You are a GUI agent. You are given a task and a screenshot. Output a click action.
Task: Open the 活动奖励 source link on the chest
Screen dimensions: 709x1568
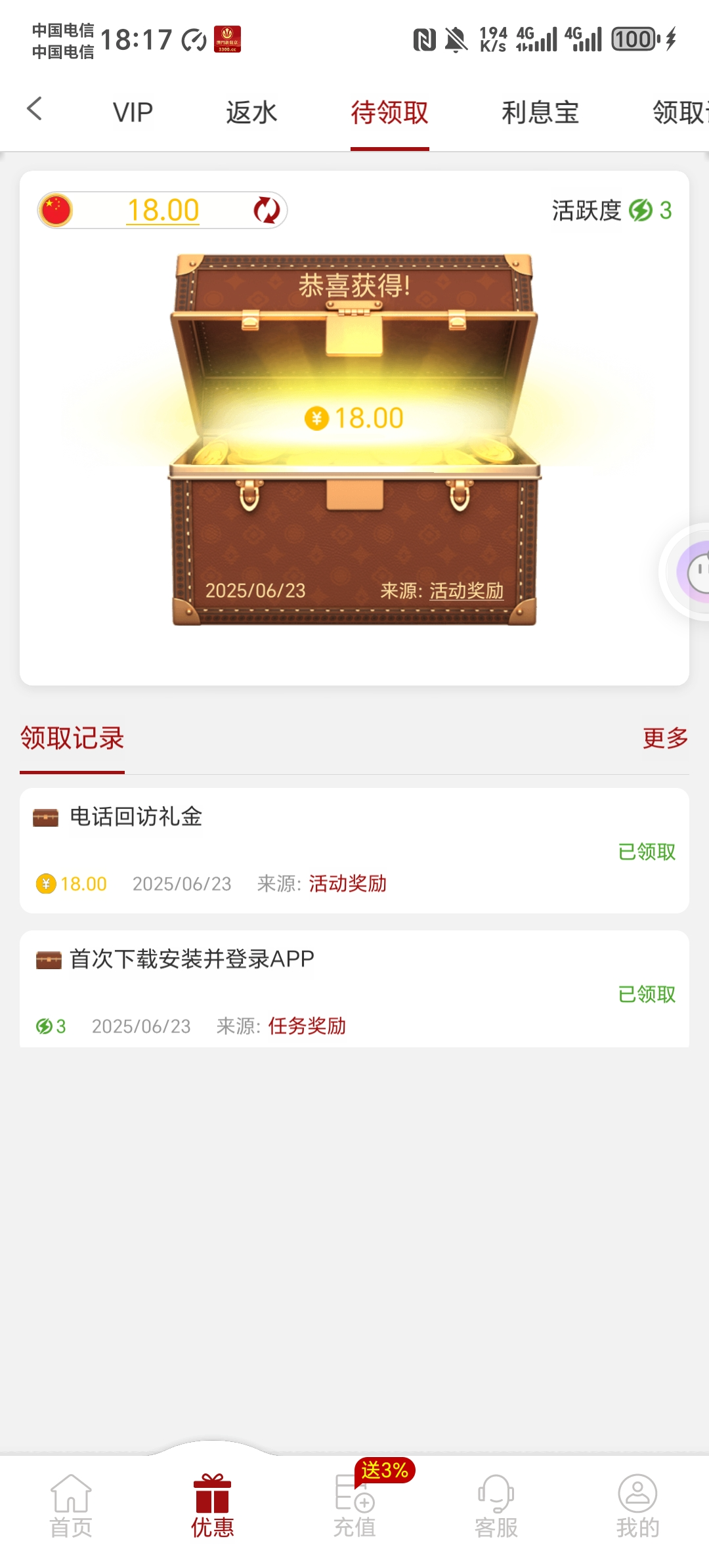click(466, 591)
